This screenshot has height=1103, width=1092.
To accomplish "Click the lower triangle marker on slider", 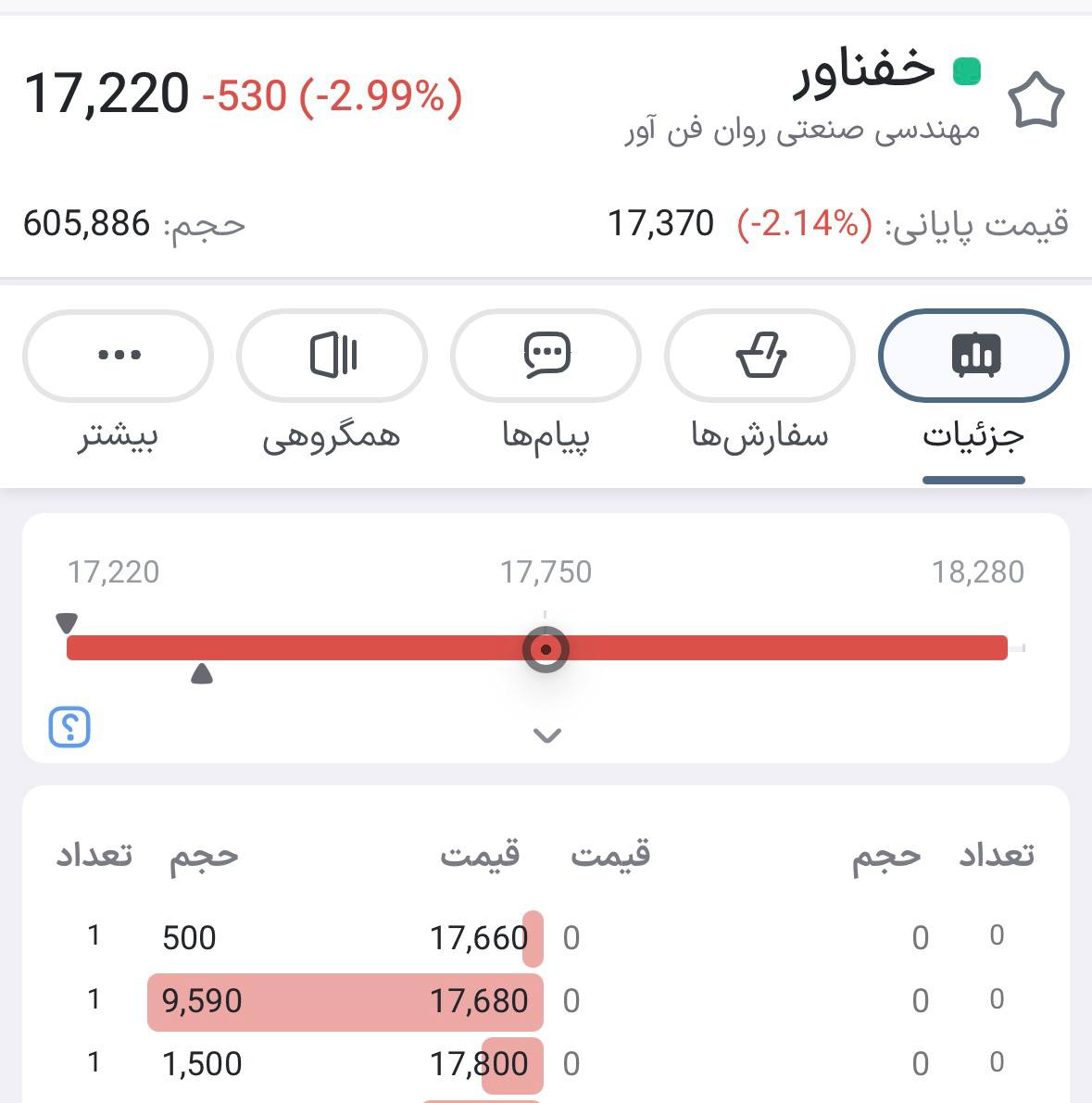I will tap(202, 675).
